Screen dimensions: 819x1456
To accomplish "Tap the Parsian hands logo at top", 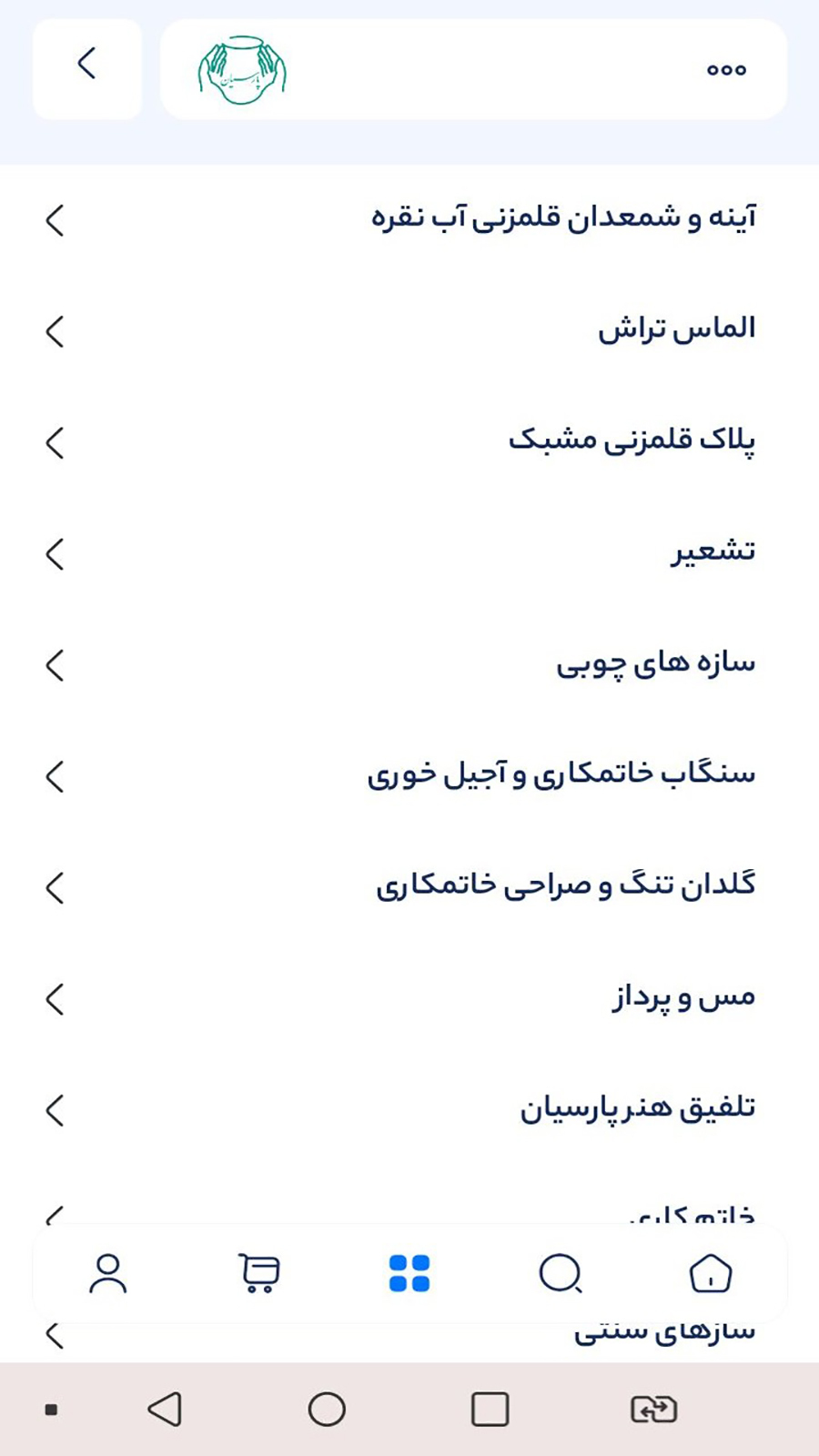I will (x=238, y=68).
